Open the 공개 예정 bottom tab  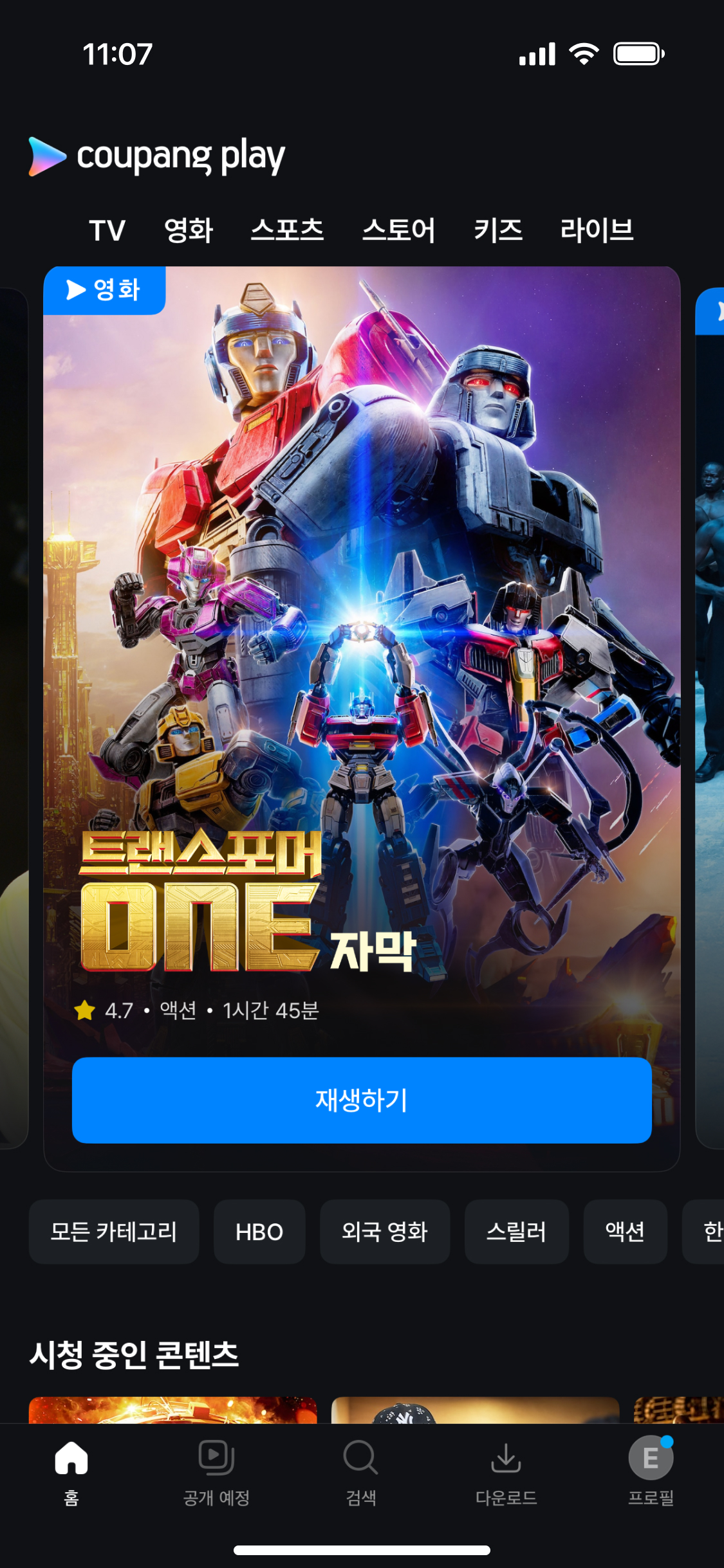coord(216,1471)
